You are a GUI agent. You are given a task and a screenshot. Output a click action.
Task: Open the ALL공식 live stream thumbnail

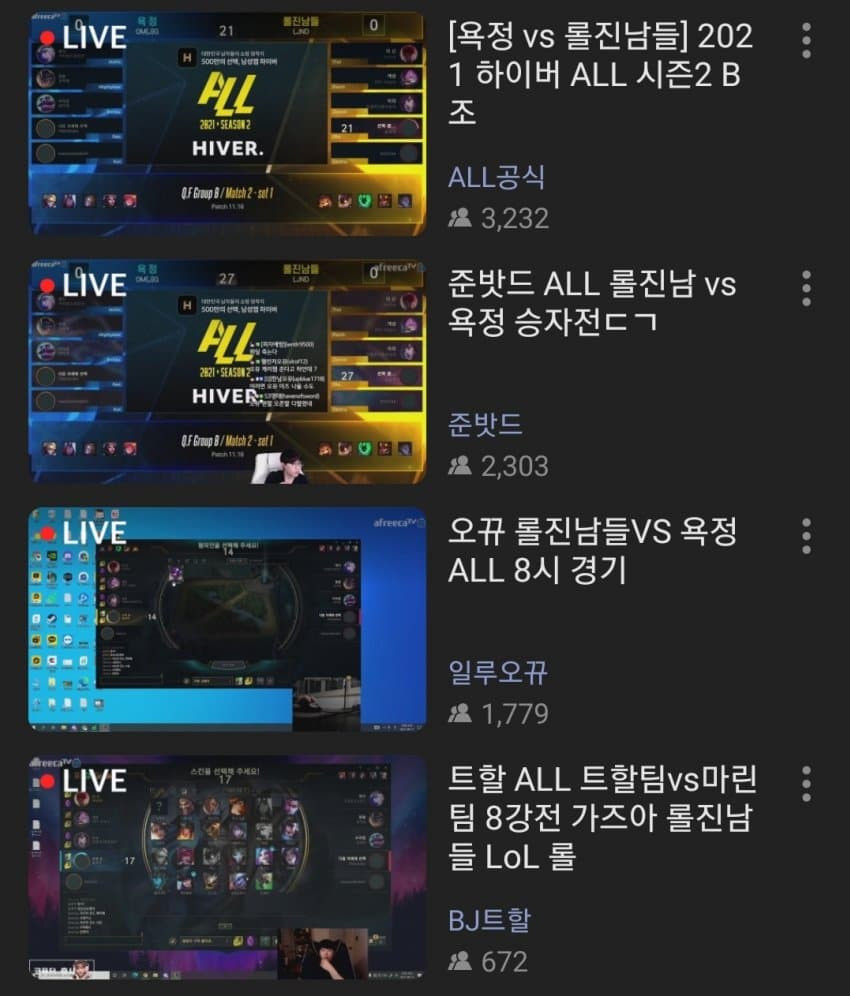coord(227,124)
